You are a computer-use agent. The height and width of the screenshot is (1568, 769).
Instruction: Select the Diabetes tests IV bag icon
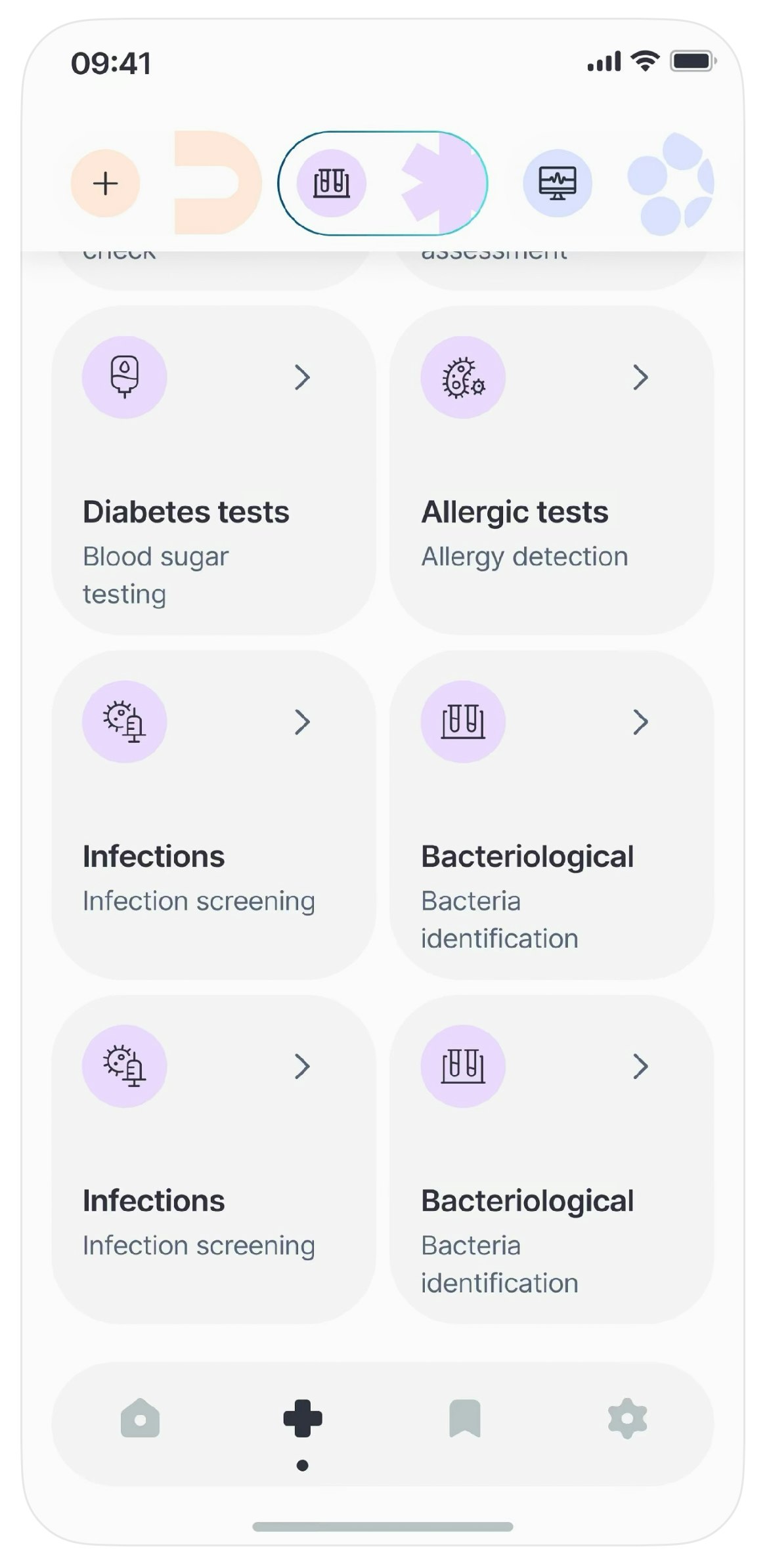click(x=124, y=377)
